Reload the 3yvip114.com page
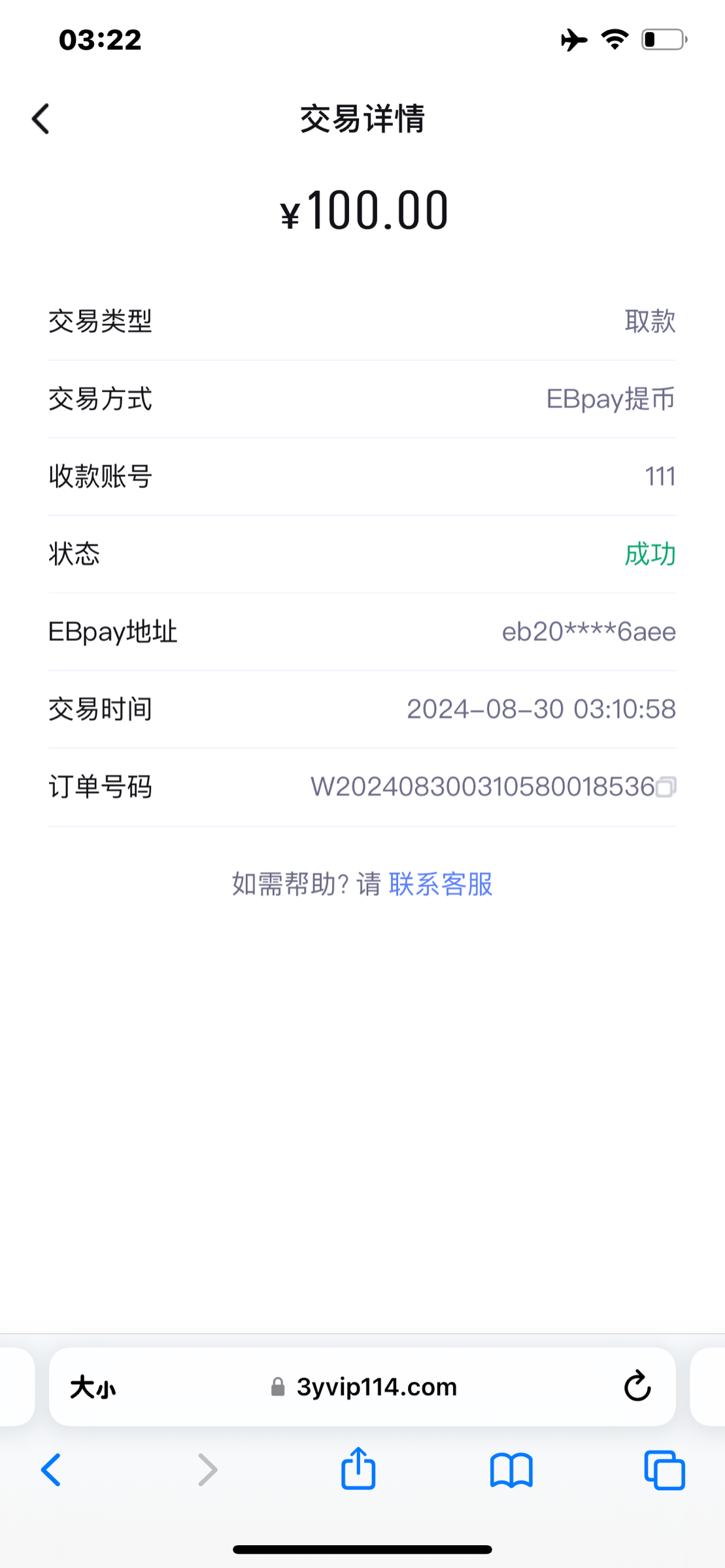This screenshot has height=1568, width=725. tap(637, 1386)
